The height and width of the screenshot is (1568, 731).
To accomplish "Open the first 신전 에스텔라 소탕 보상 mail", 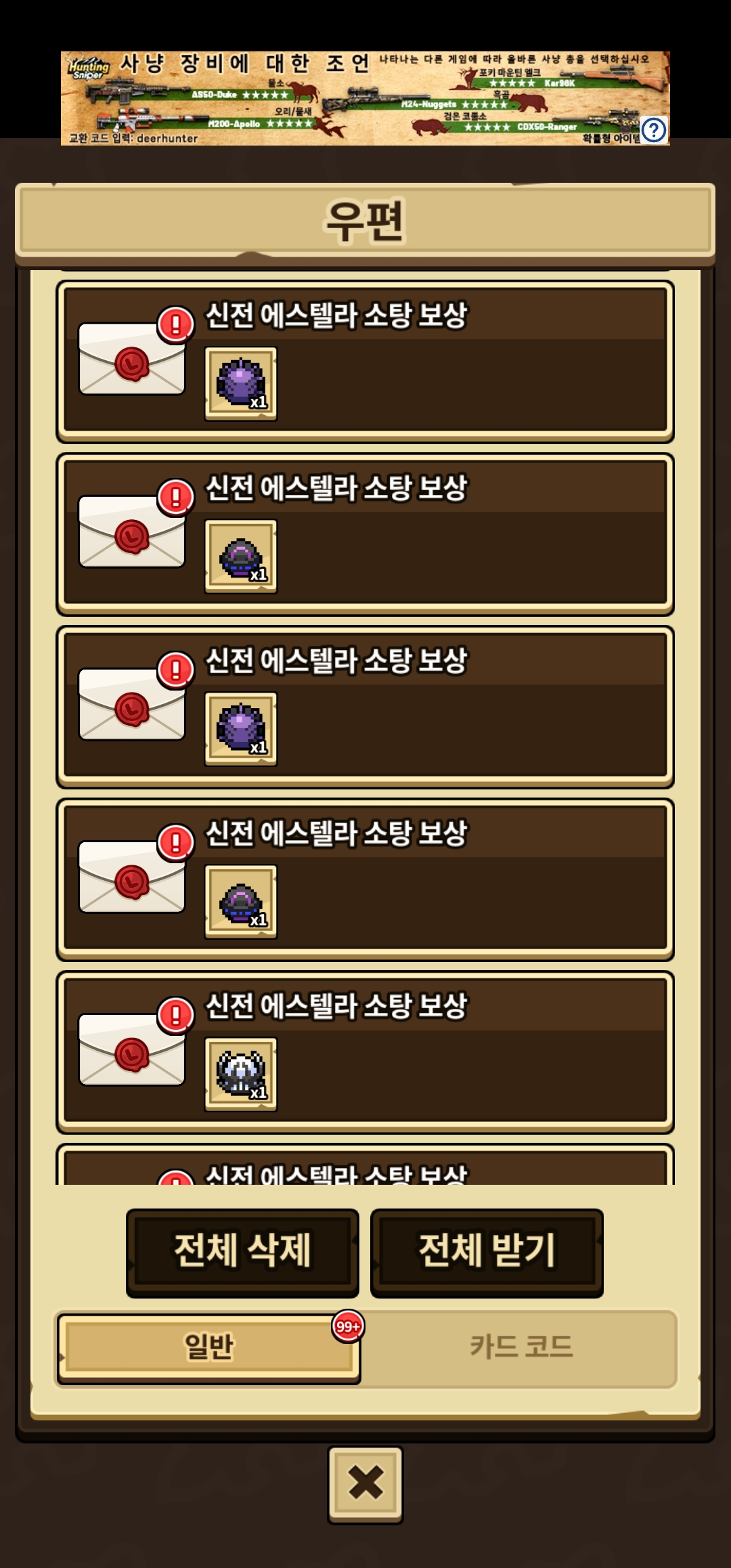I will point(365,362).
